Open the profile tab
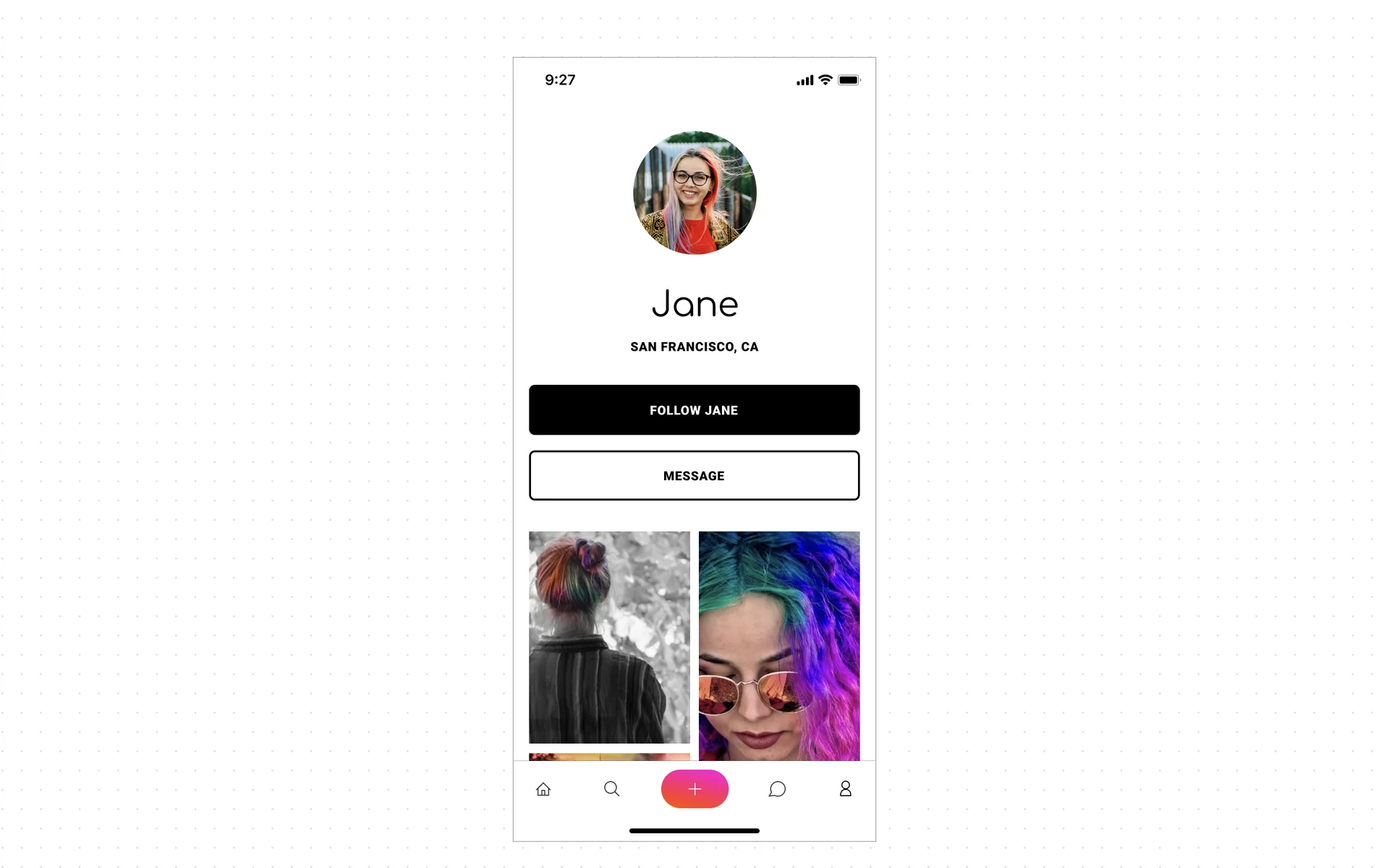The width and height of the screenshot is (1389, 868). point(845,789)
